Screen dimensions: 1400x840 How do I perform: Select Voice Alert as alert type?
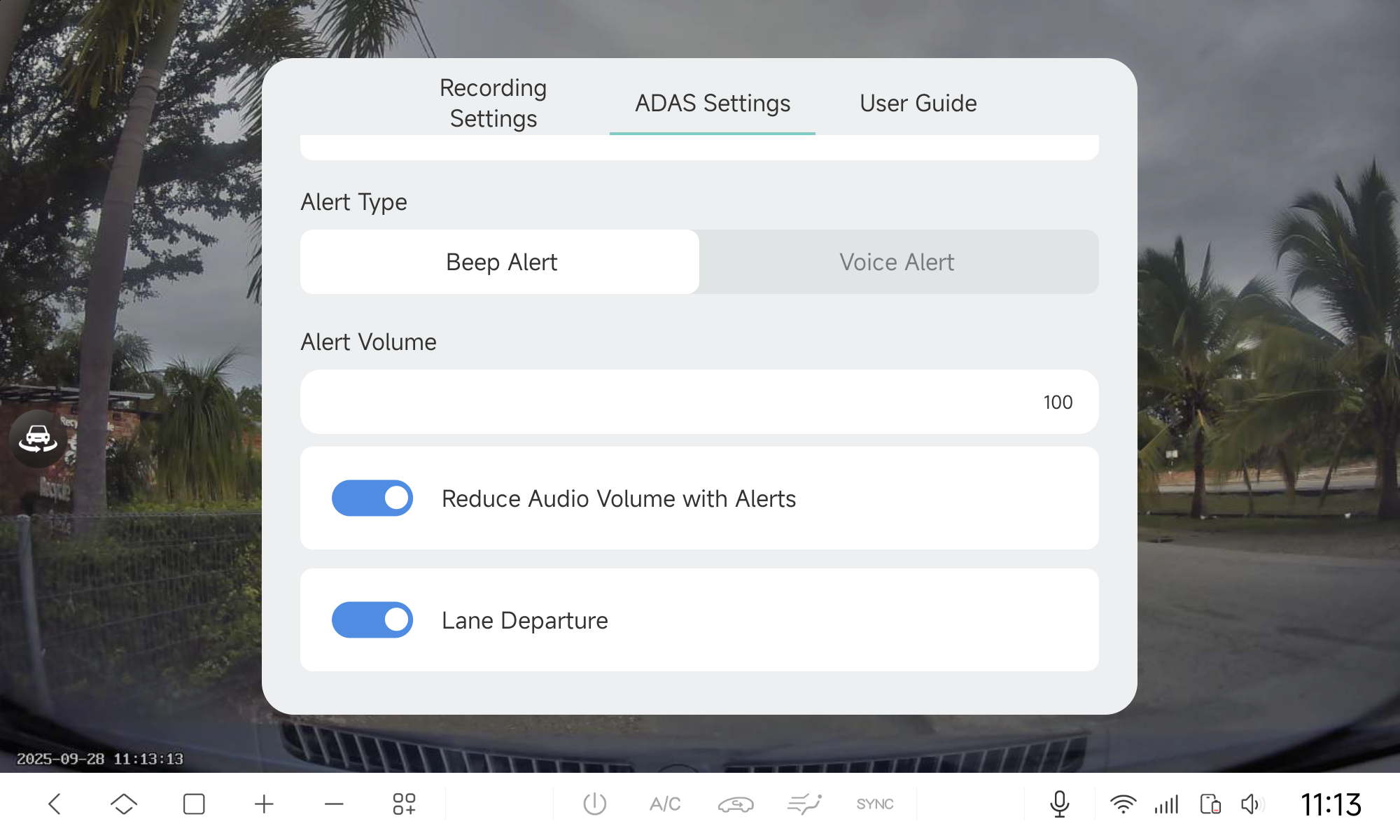pos(897,262)
